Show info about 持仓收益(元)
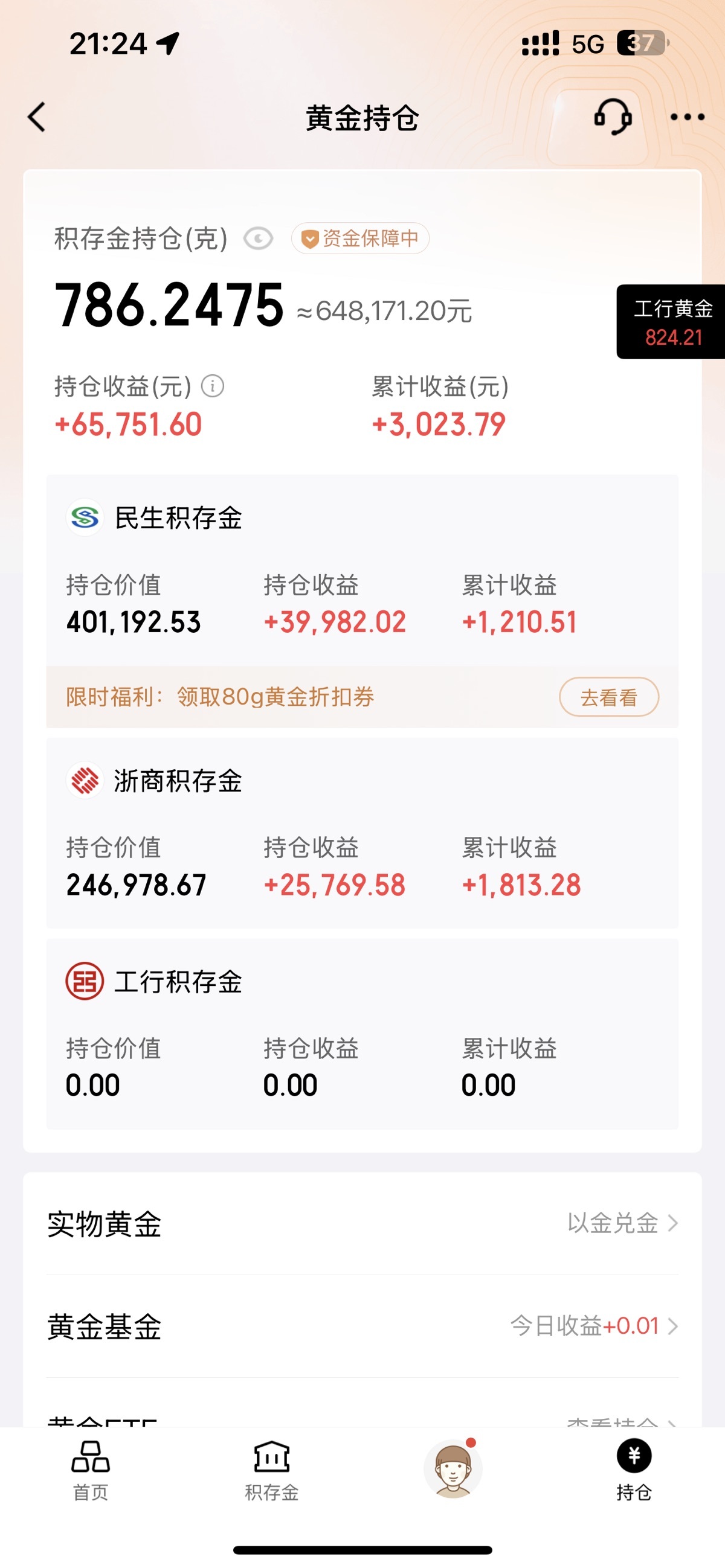The height and width of the screenshot is (1568, 725). coord(213,386)
